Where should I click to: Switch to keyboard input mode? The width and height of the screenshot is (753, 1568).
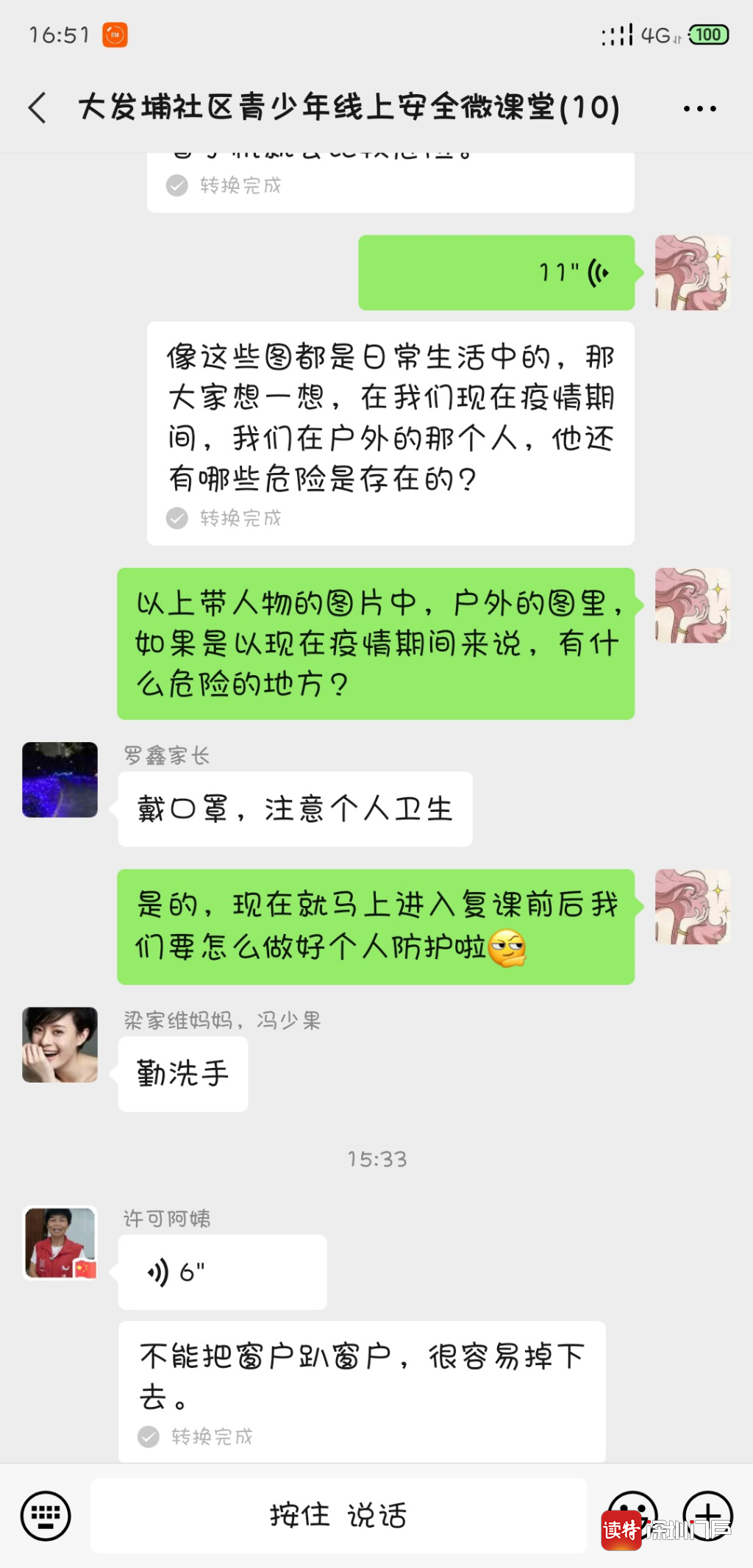click(x=46, y=1516)
